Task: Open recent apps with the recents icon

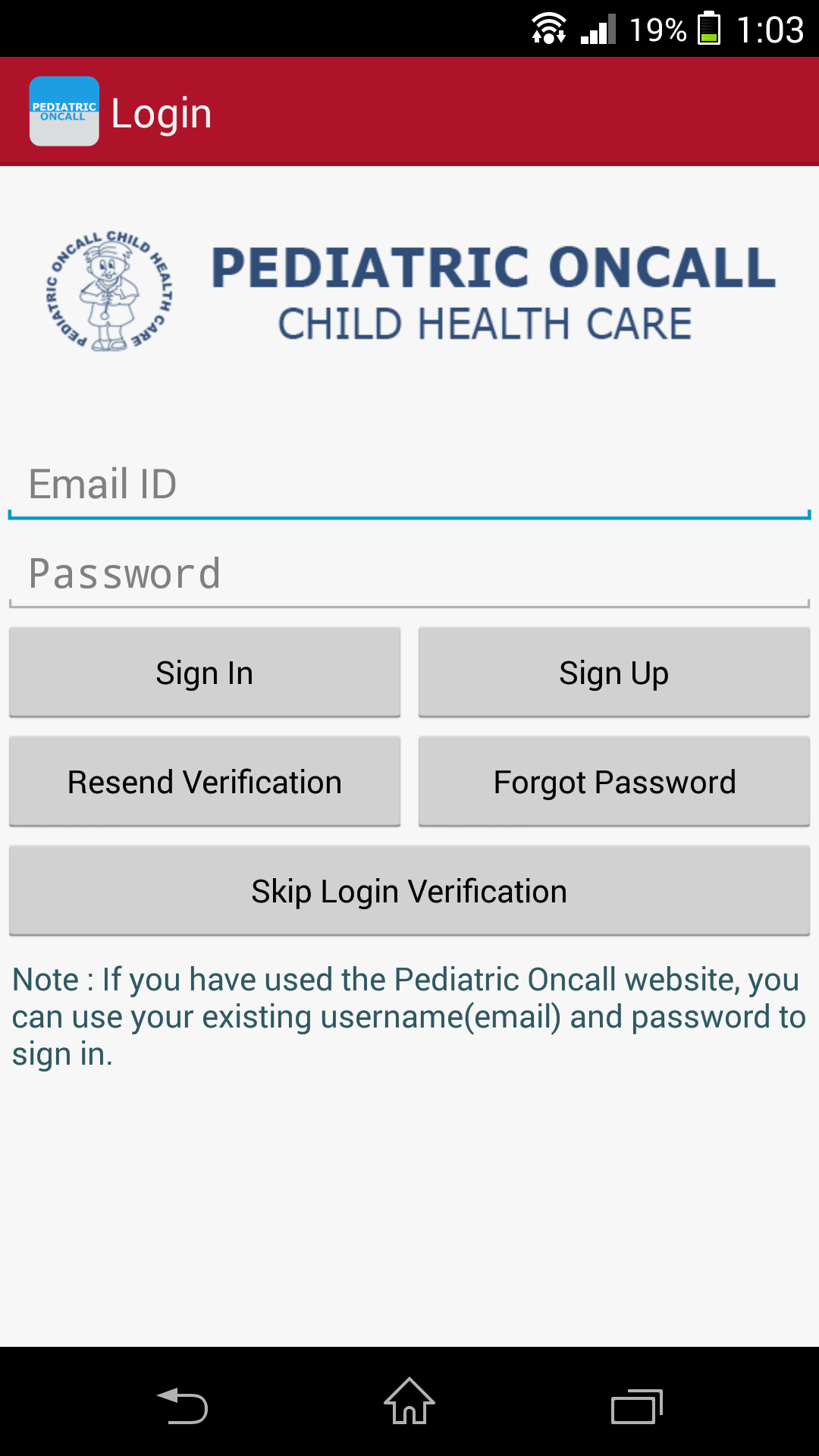Action: 635,1403
